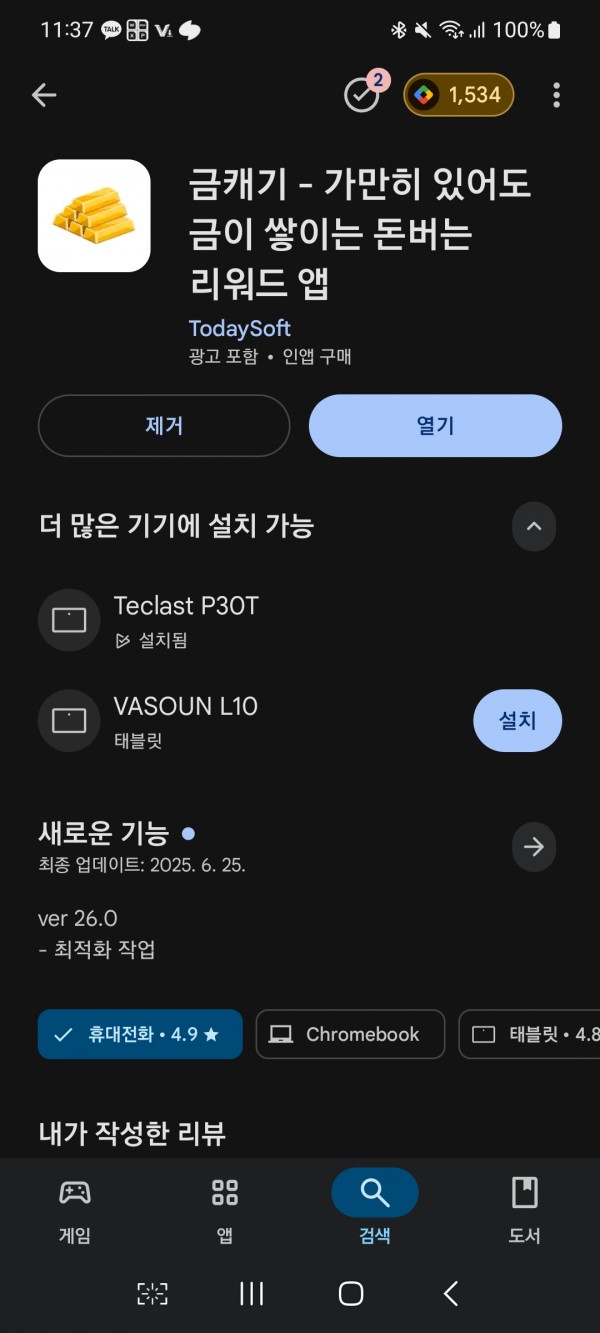Tap 열기 to launch the app
Viewport: 600px width, 1333px height.
coord(435,425)
